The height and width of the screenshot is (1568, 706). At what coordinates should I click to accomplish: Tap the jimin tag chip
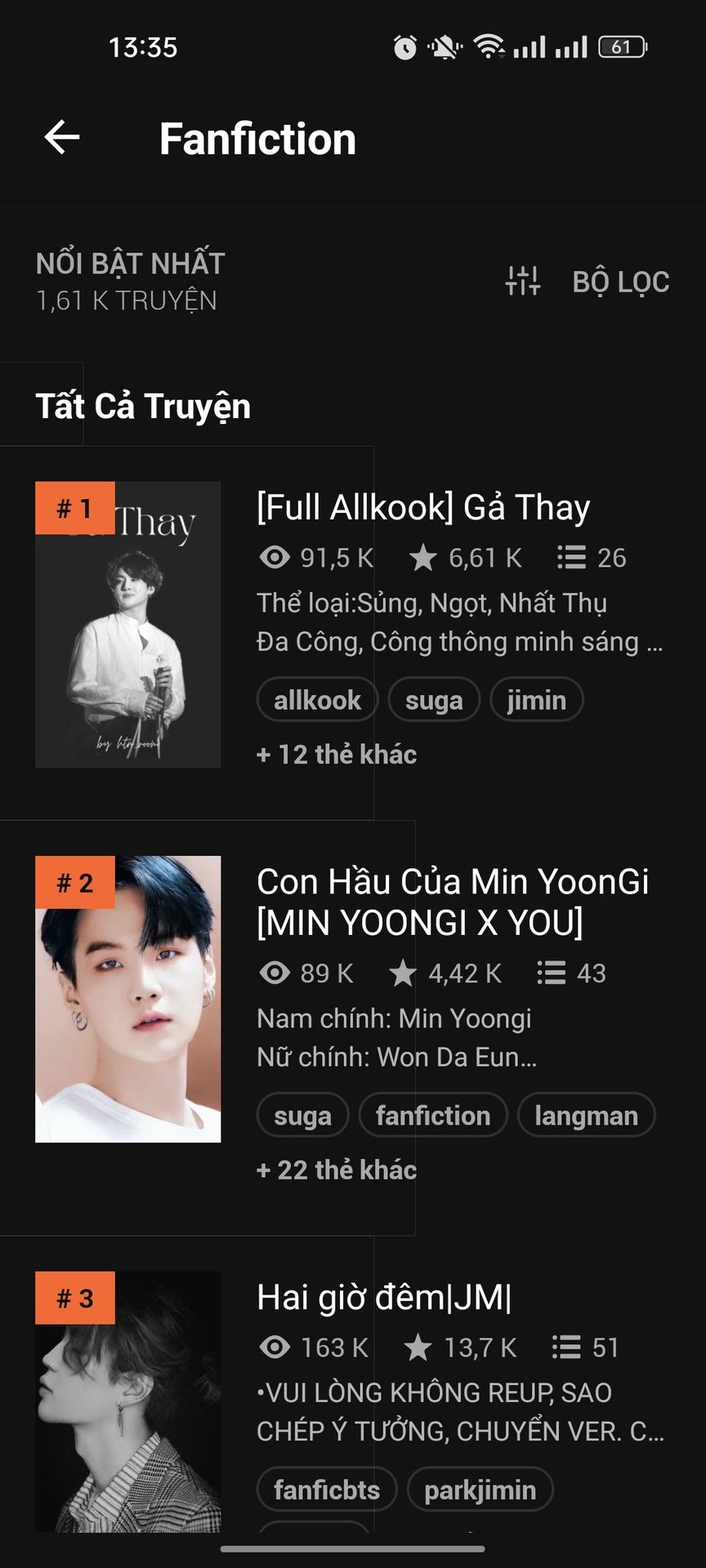click(536, 700)
